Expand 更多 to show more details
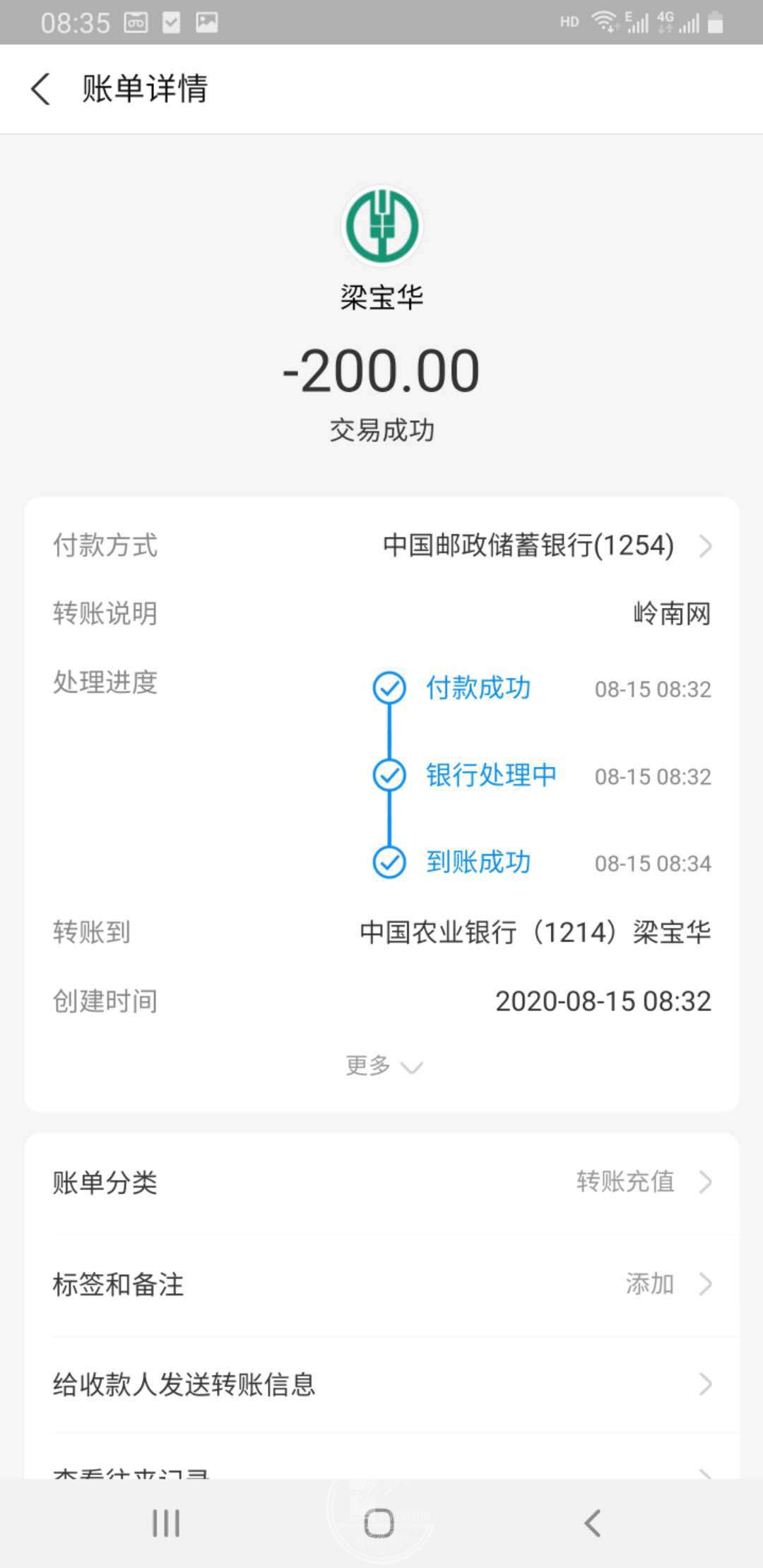This screenshot has width=763, height=1568. 382,1065
